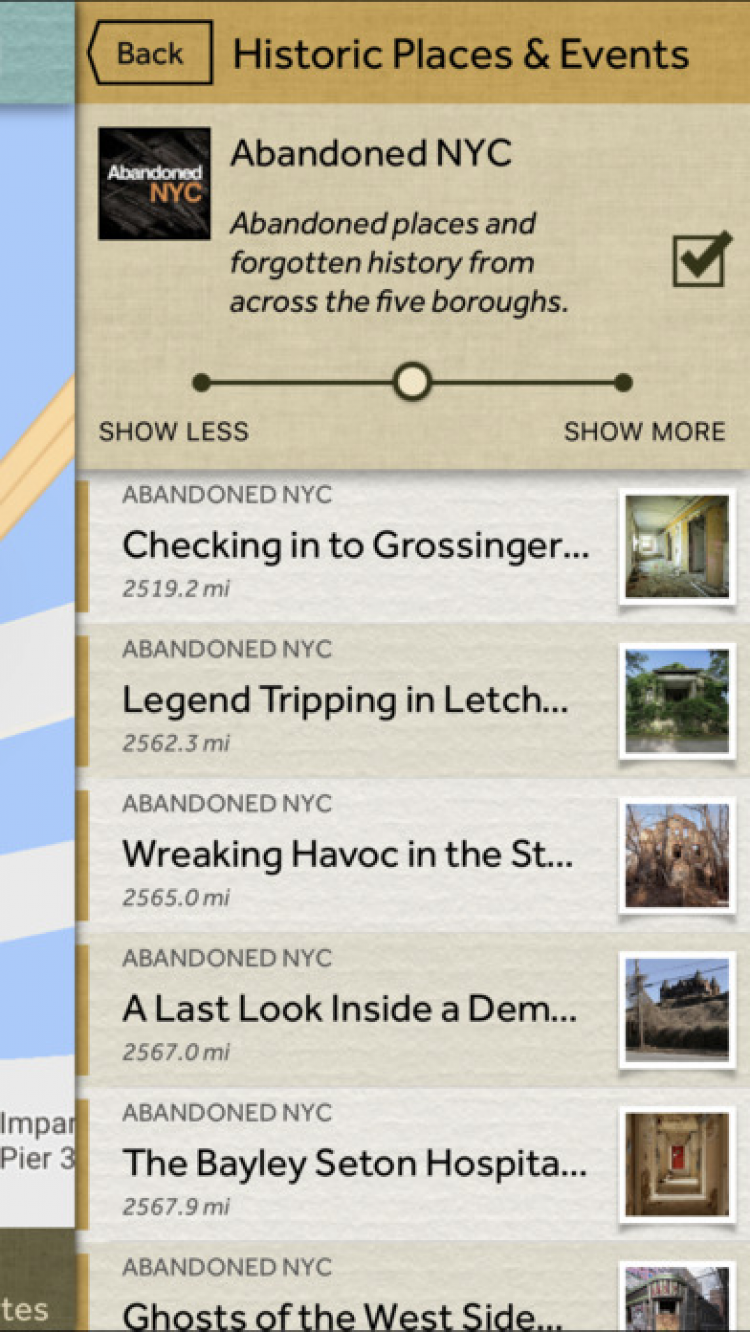View Wreaking Havoc in the St... entry
Screen dimensions: 750x1332
[x=347, y=855]
